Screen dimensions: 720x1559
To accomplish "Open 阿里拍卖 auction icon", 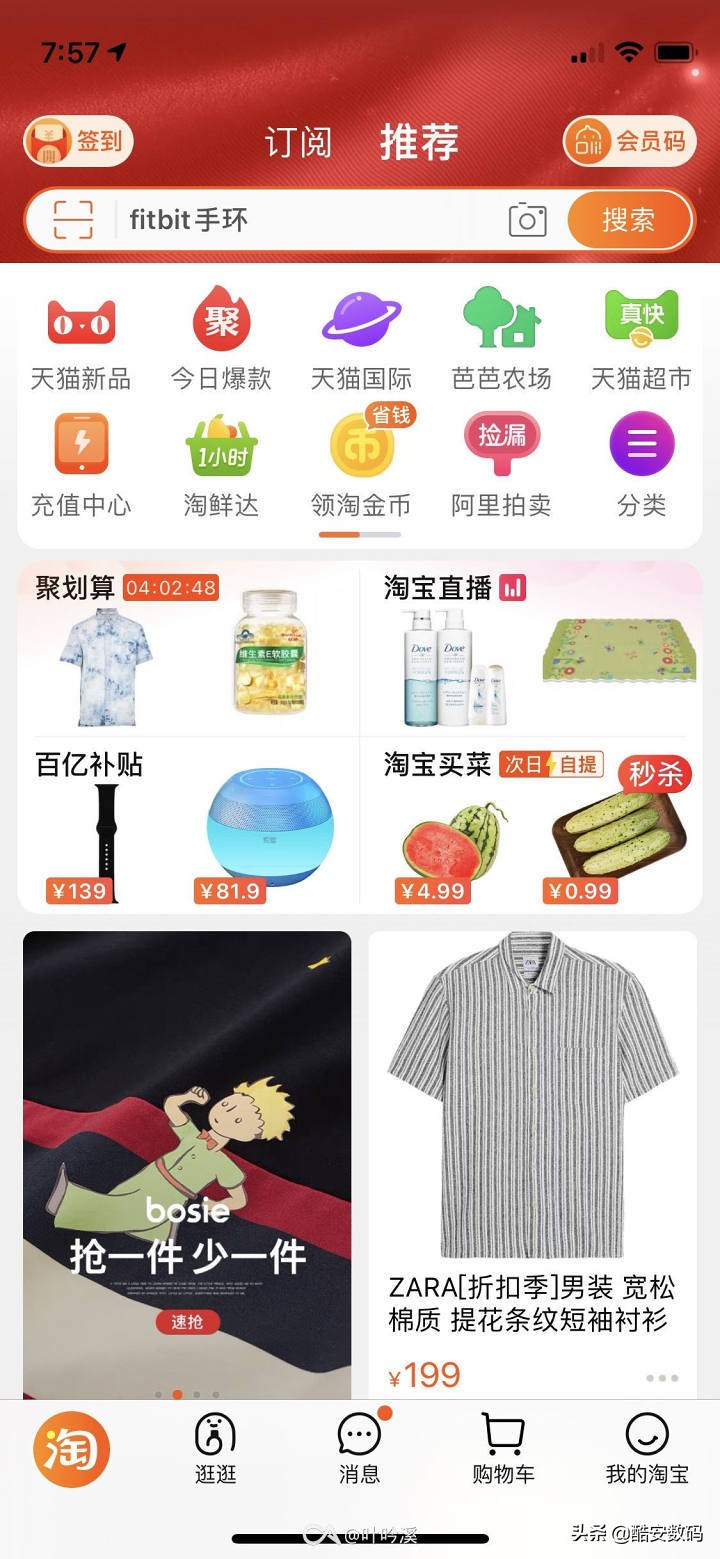I will [x=500, y=445].
